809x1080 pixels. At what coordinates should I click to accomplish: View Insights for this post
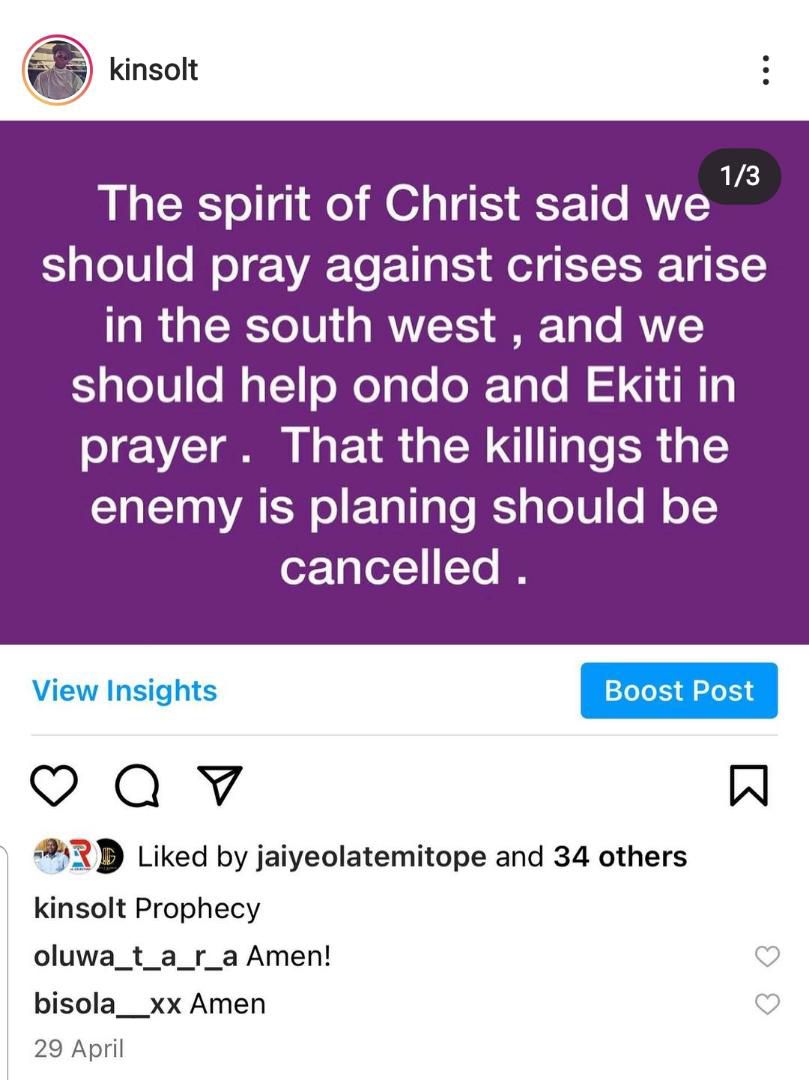[x=124, y=691]
